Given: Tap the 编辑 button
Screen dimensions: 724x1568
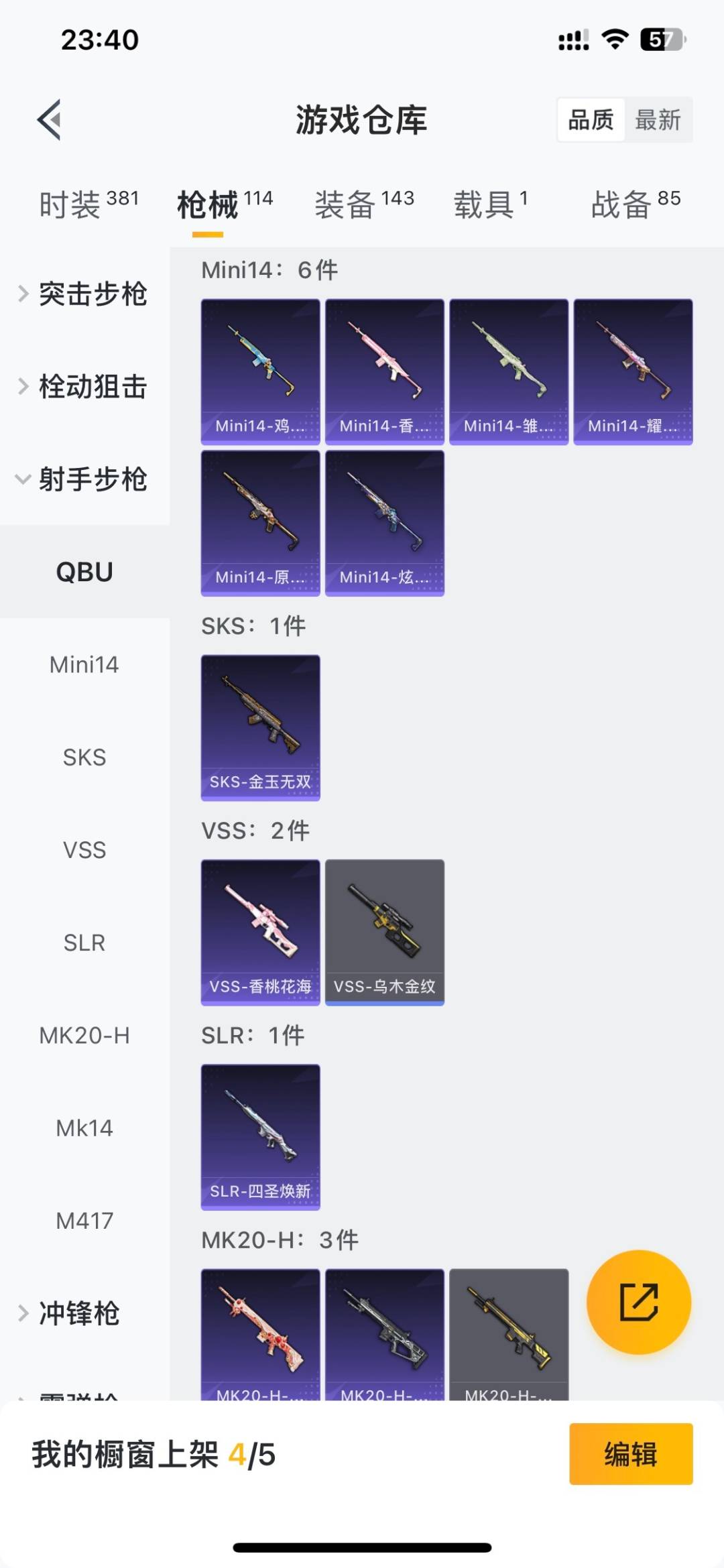Looking at the screenshot, I should pyautogui.click(x=629, y=1454).
